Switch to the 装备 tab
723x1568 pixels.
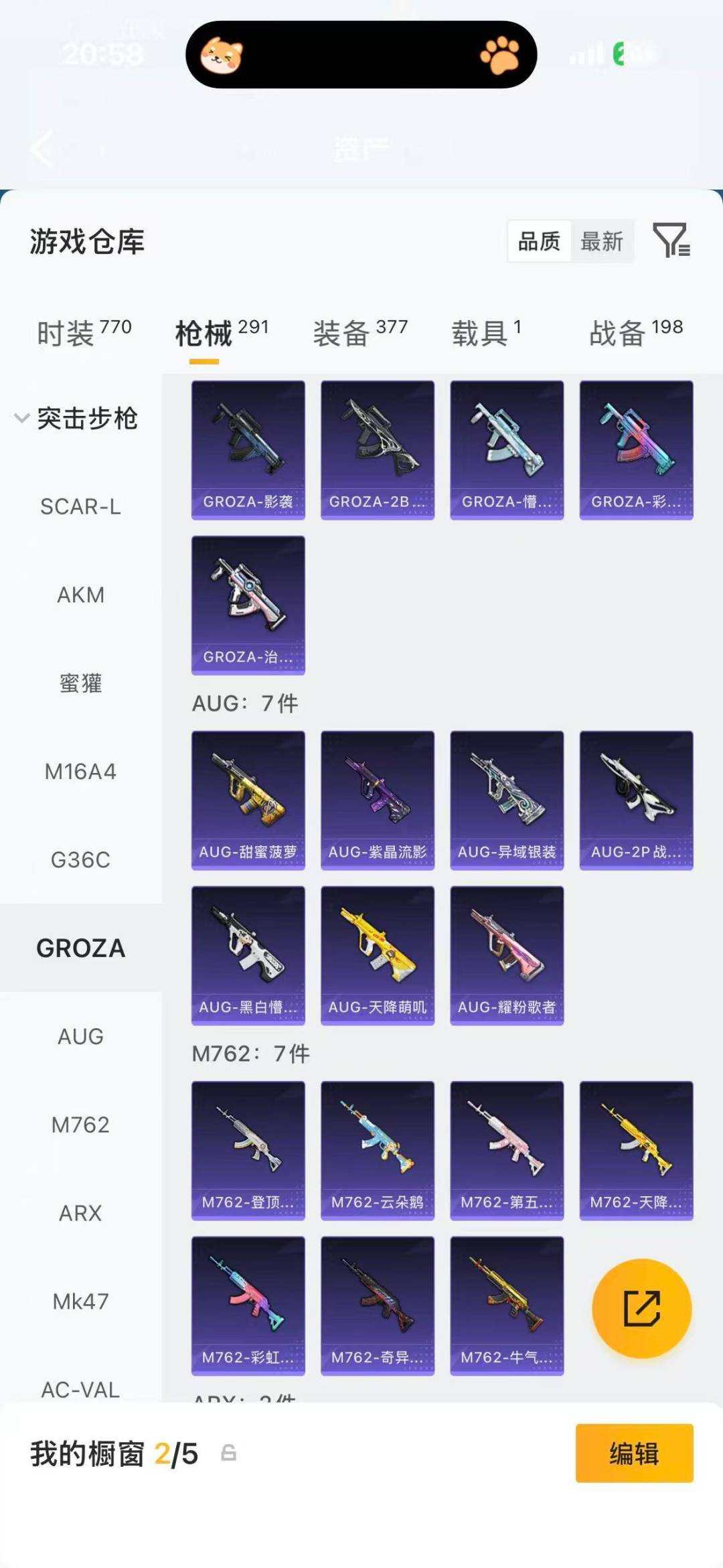point(360,333)
